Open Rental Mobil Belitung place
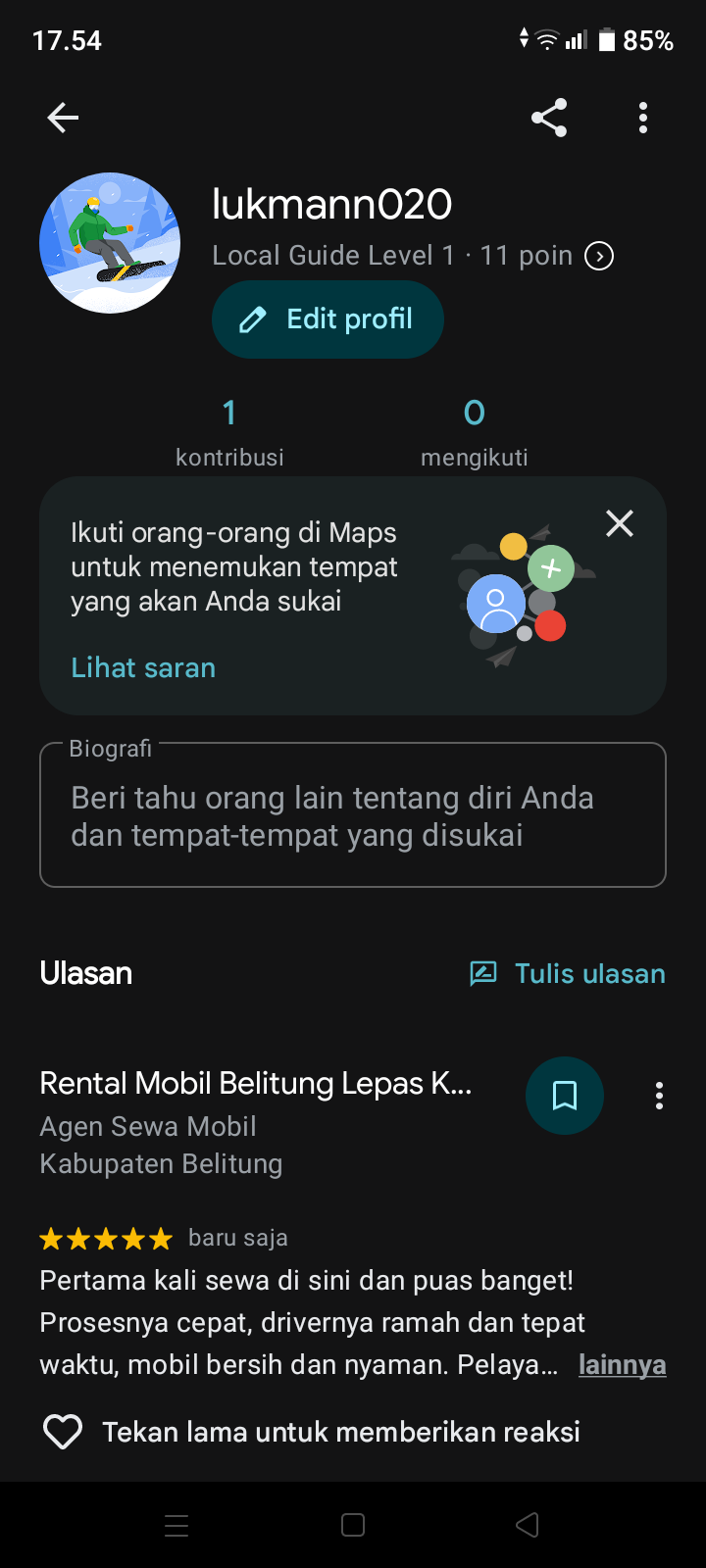This screenshot has height=1568, width=706. tap(256, 1083)
